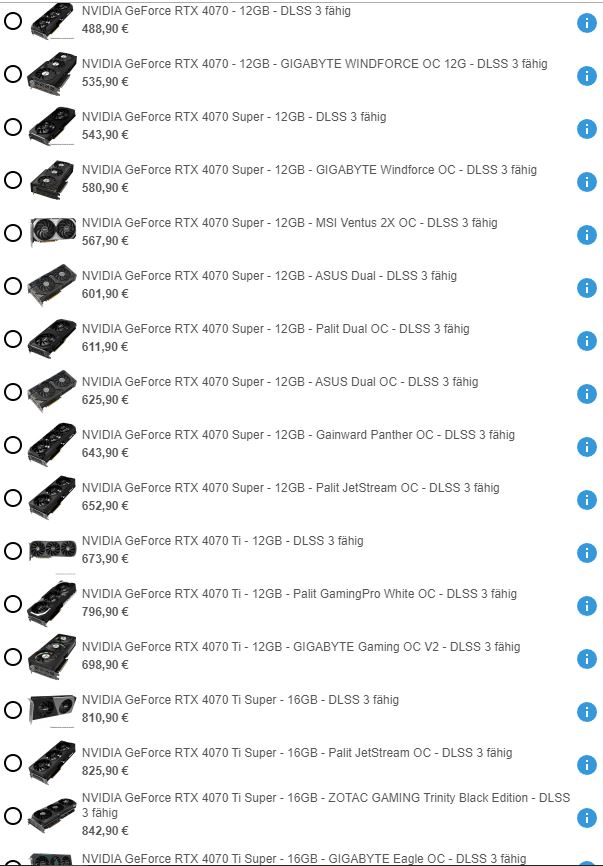Pick the RTX 4070 Super MSI Ventus 2X OC
Viewport: 603px width, 866px height.
(x=13, y=233)
